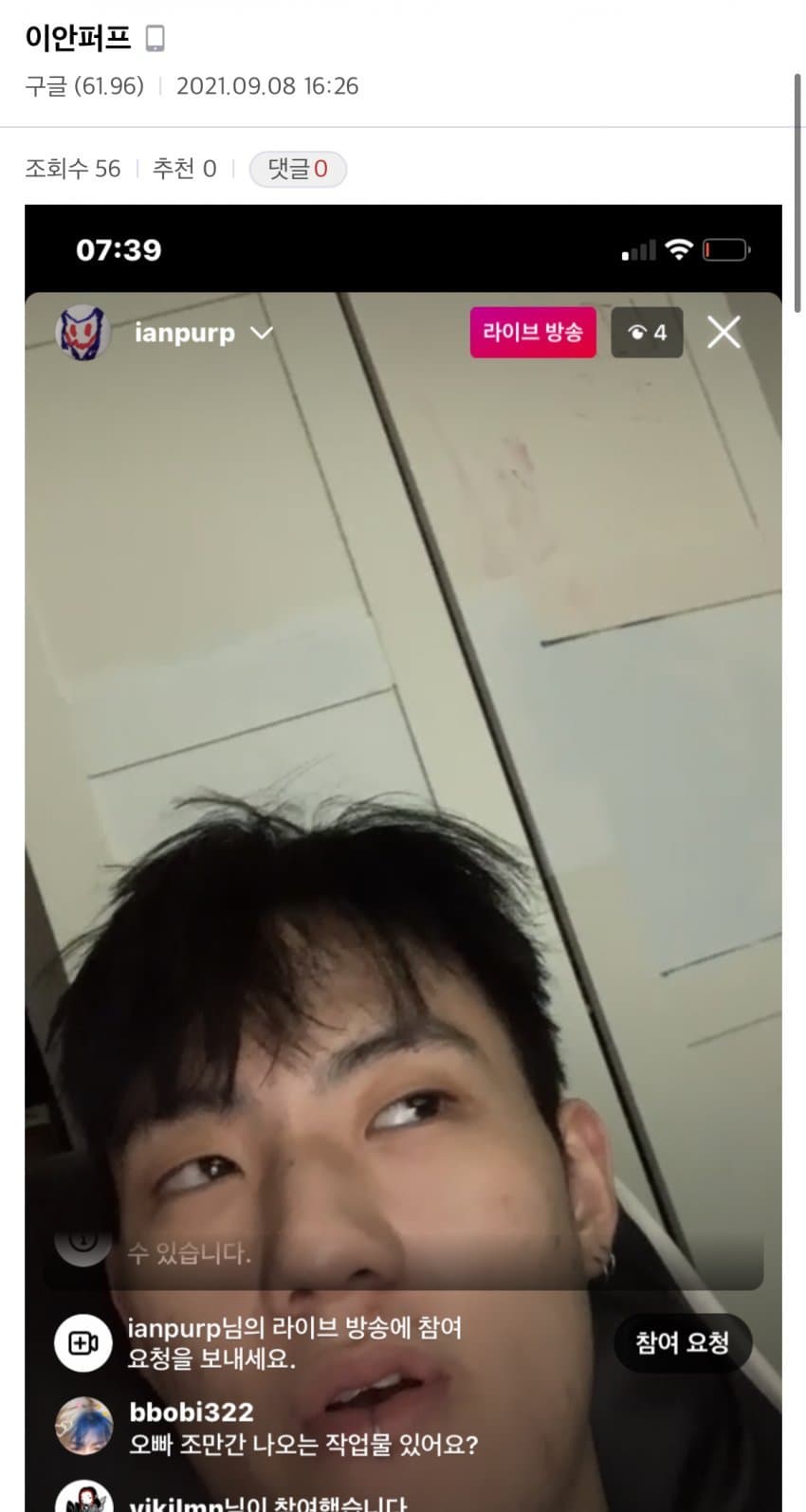Open the 댓글 0 comments button
This screenshot has height=1512, width=806.
pyautogui.click(x=298, y=169)
